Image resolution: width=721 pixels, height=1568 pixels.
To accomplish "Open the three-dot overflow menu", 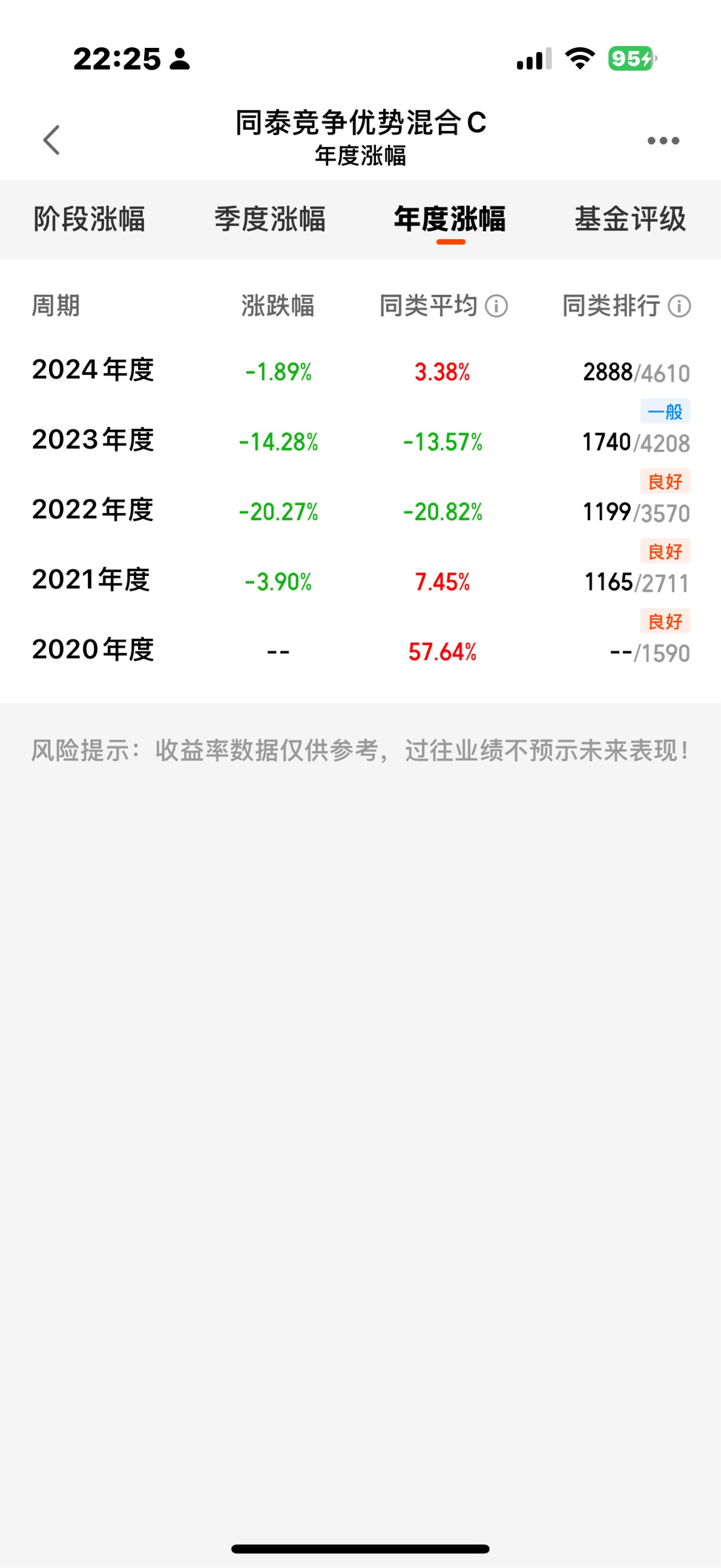I will tap(663, 141).
